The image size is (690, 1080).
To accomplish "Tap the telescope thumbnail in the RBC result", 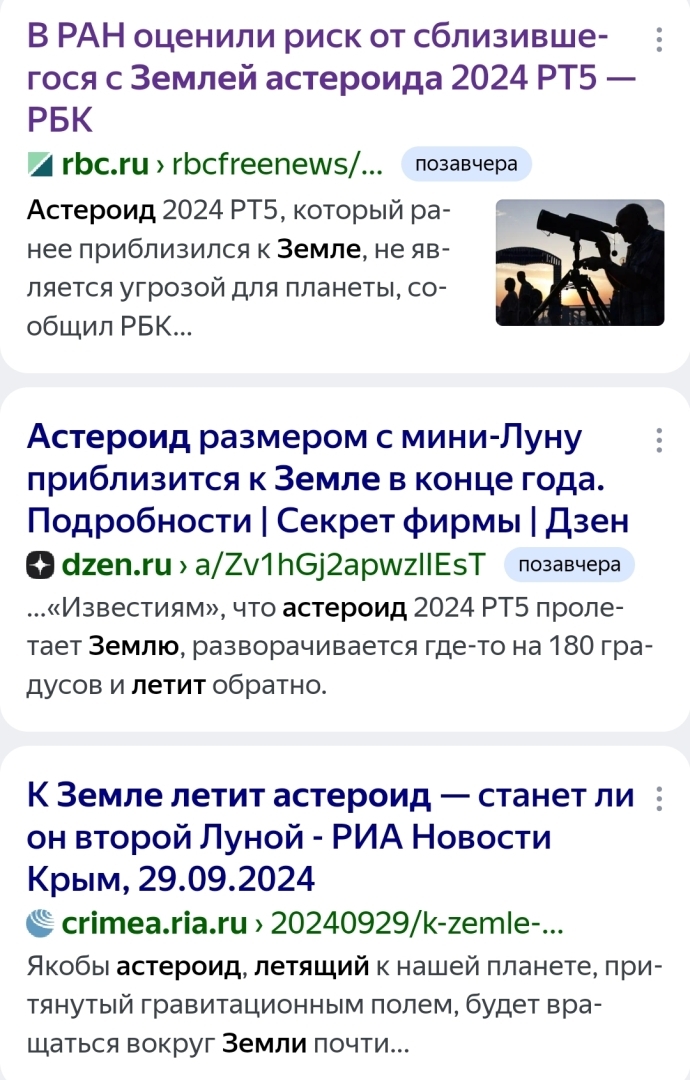I will point(579,262).
